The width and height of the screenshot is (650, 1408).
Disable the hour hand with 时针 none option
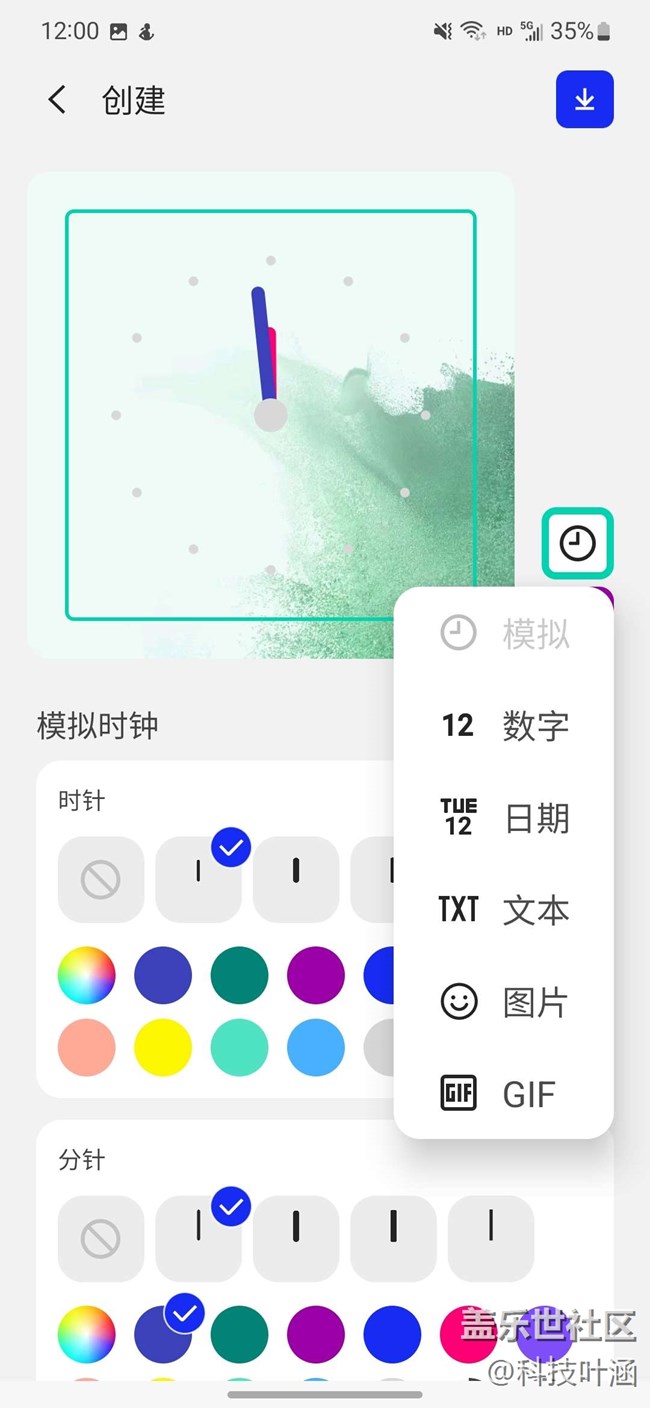tap(100, 880)
